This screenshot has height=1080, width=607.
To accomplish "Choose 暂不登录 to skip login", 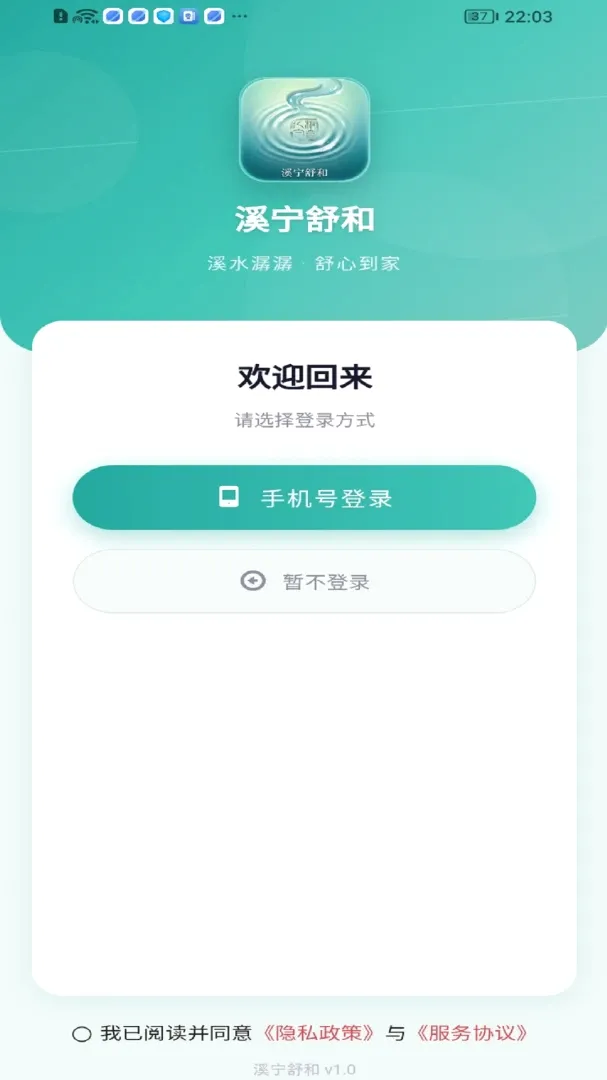I will [304, 581].
